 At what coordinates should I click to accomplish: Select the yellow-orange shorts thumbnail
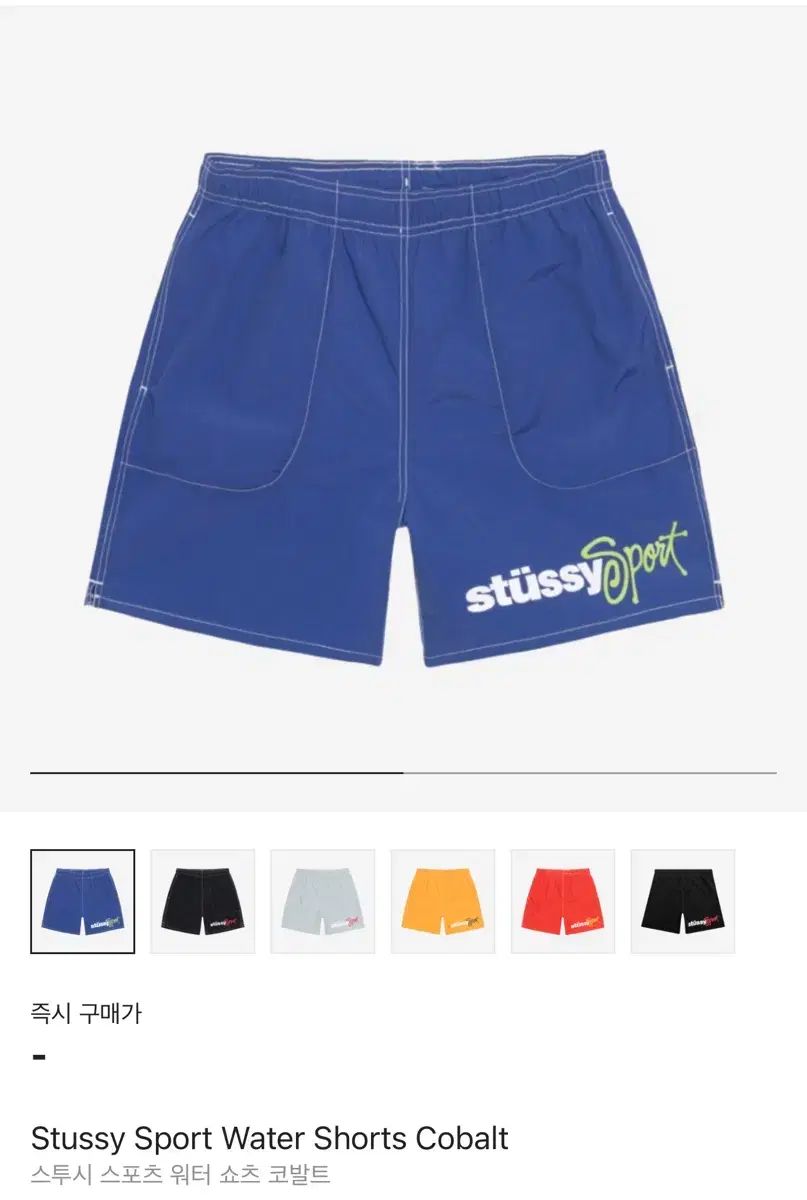pos(442,901)
